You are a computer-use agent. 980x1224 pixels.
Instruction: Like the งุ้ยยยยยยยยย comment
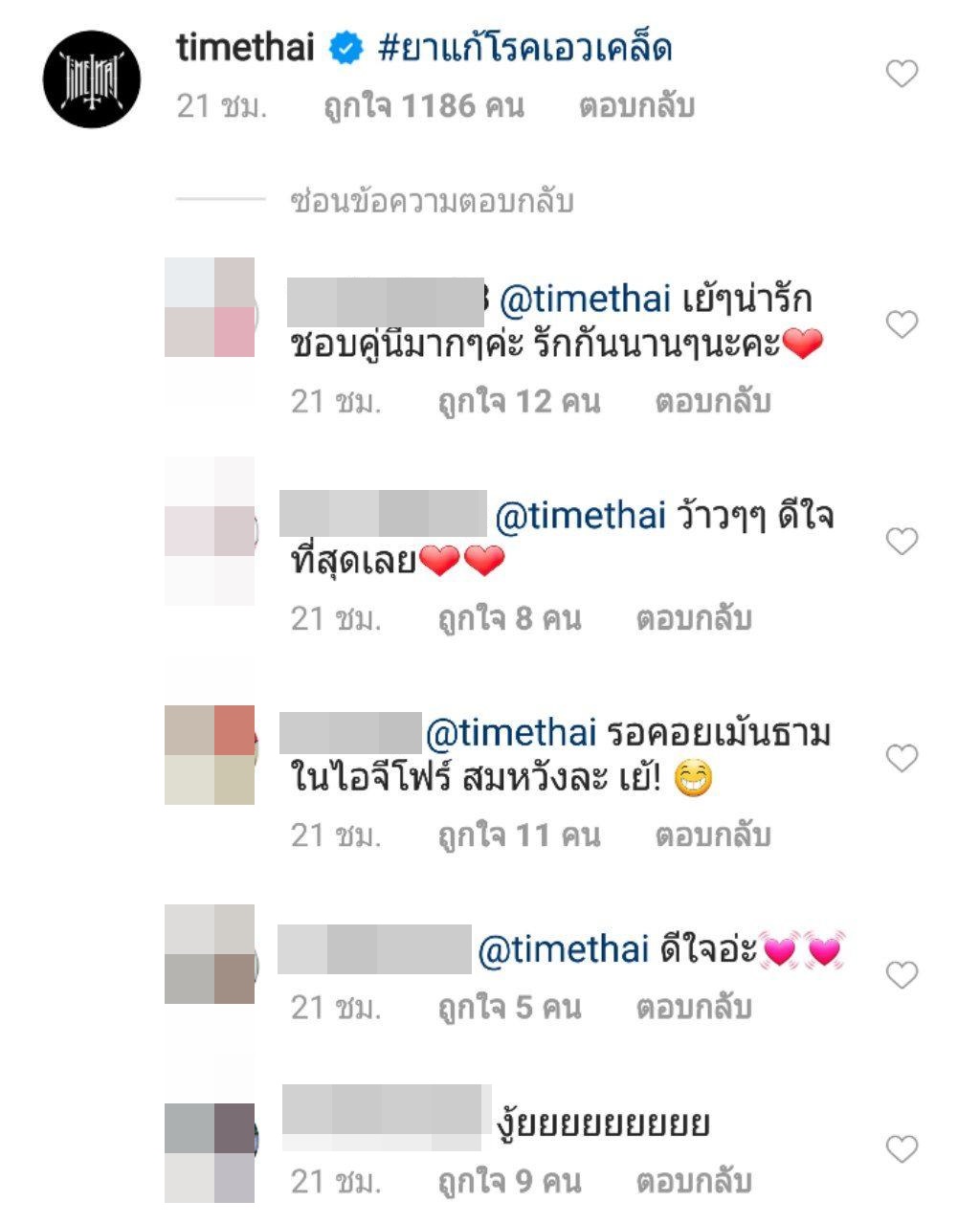[x=902, y=1148]
